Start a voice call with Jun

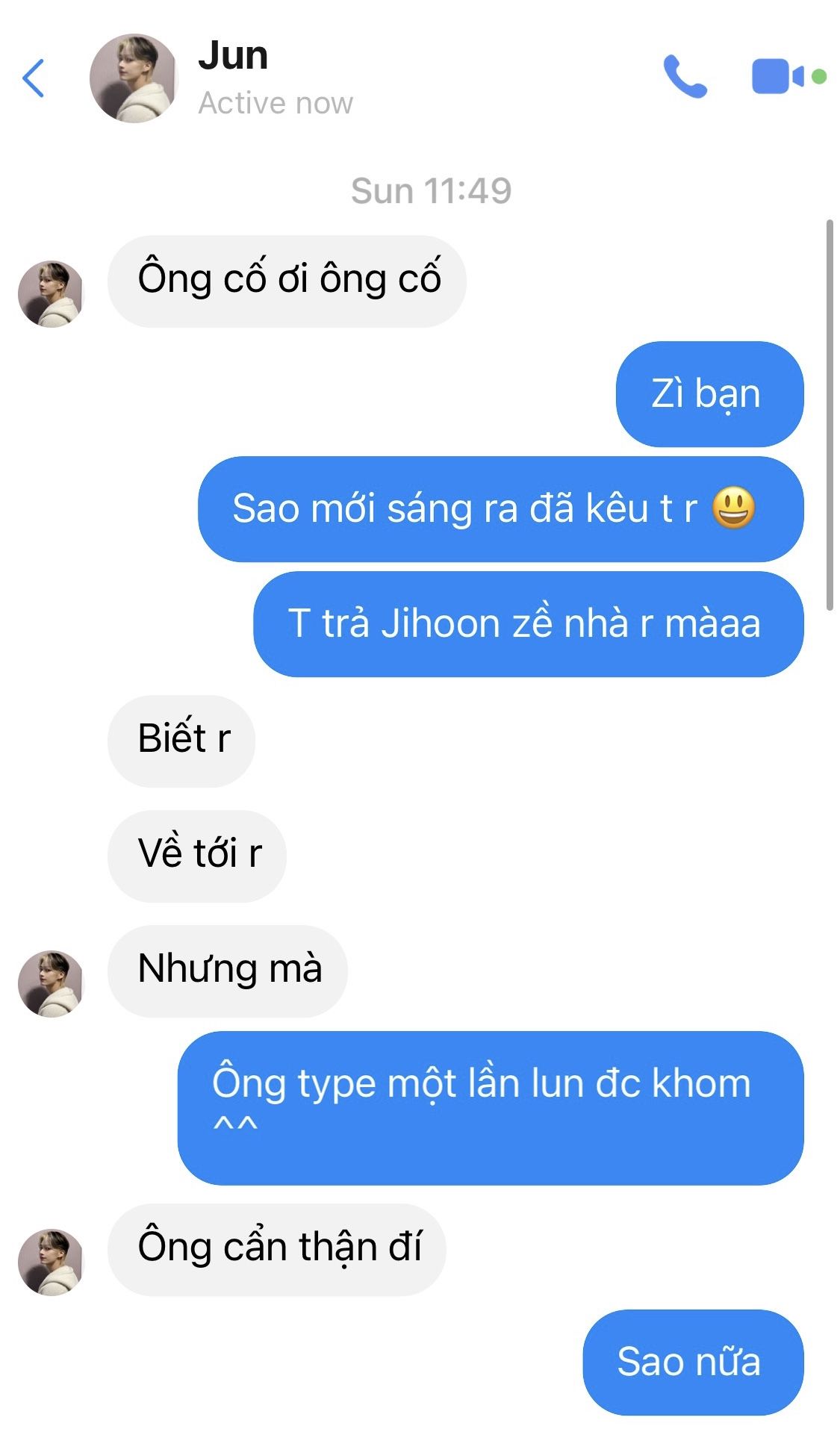point(684,76)
